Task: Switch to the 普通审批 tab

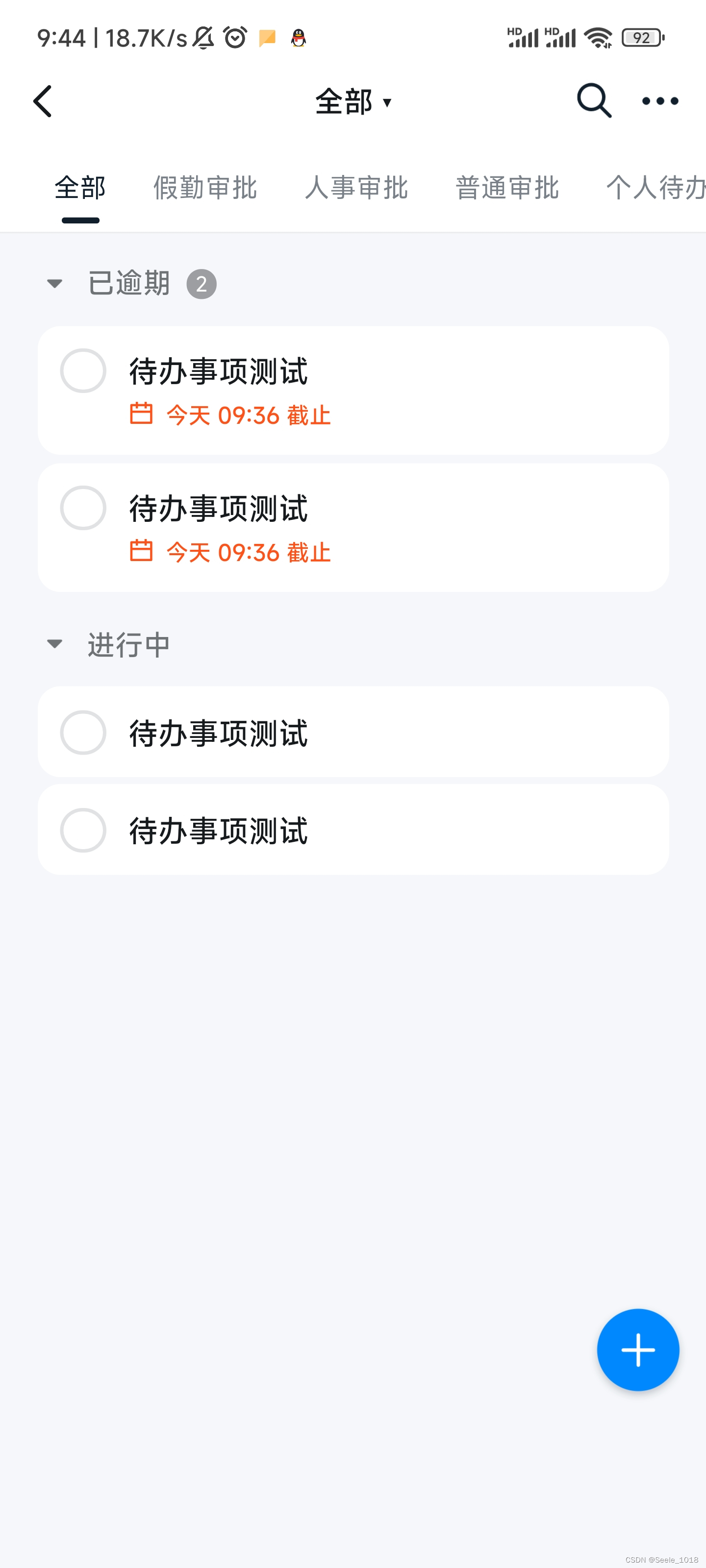Action: 507,188
